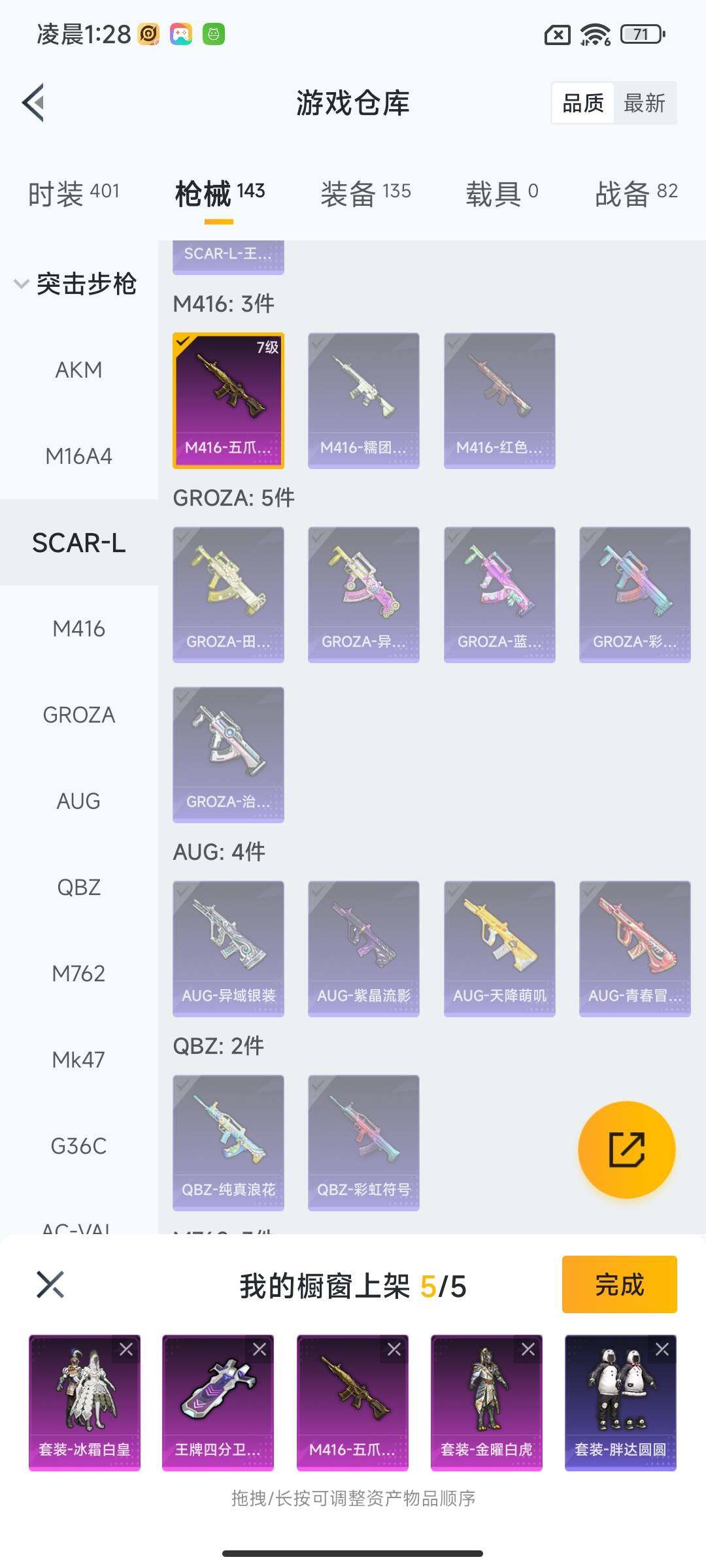This screenshot has width=706, height=1568.
Task: Confirm showcase with 完成 button
Action: (619, 1284)
